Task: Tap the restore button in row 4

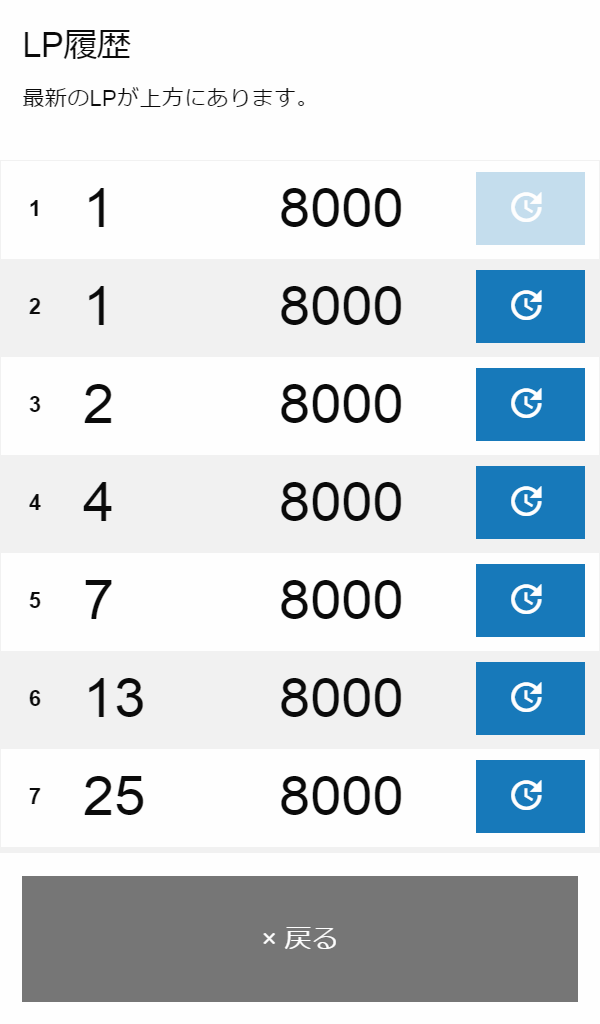Action: (530, 502)
